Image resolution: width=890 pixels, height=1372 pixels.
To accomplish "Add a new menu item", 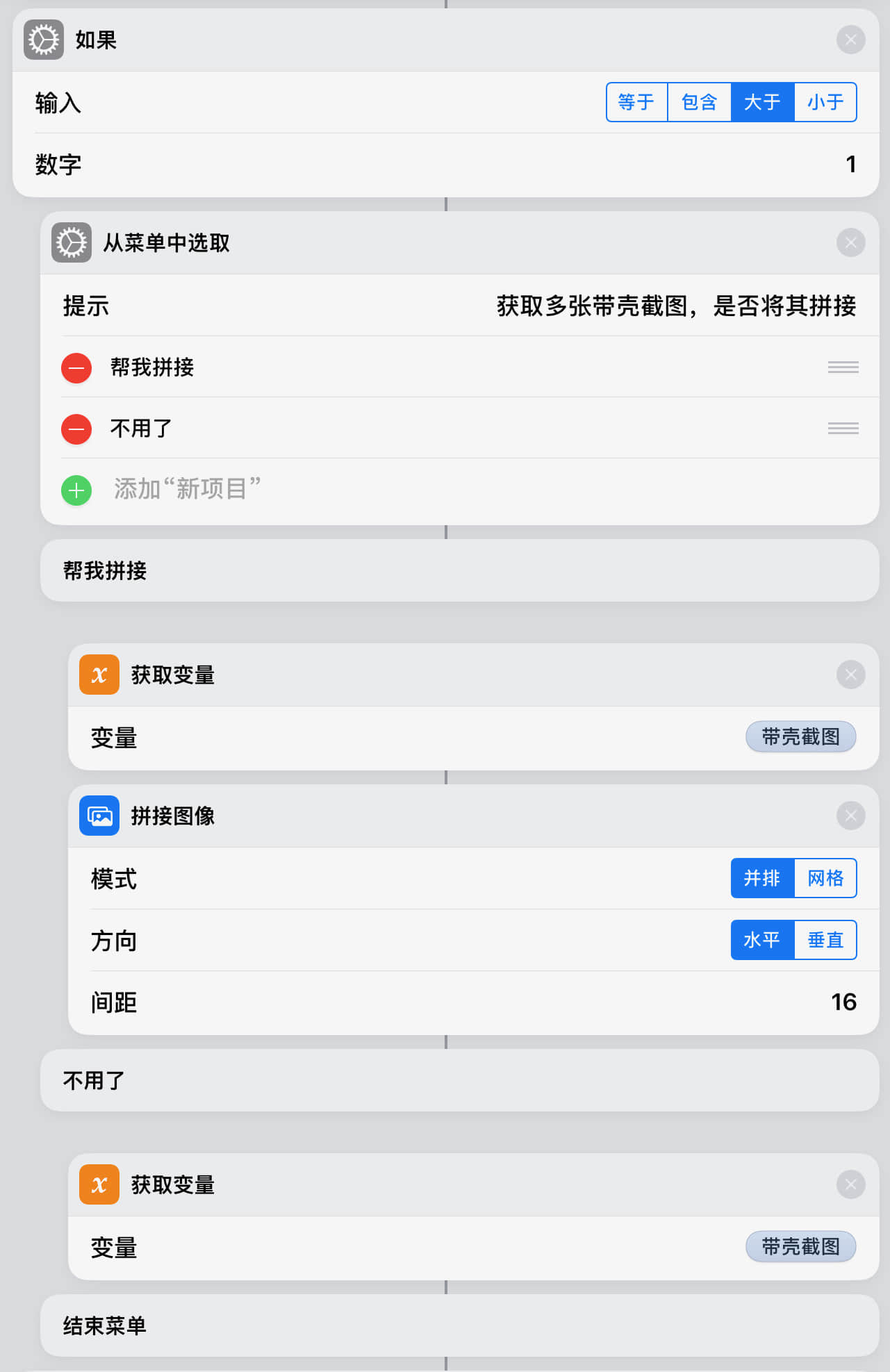I will (x=76, y=490).
